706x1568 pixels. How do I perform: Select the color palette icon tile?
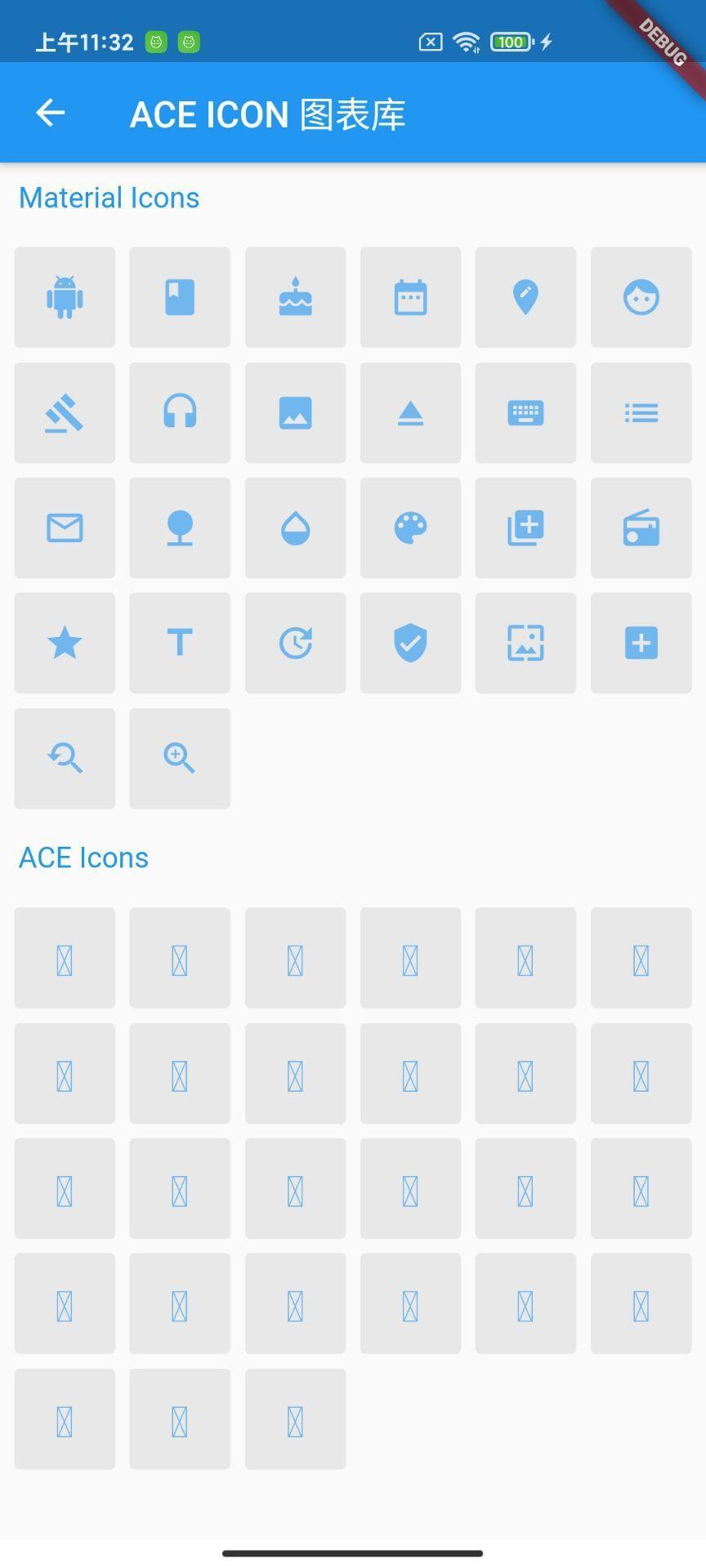point(410,528)
